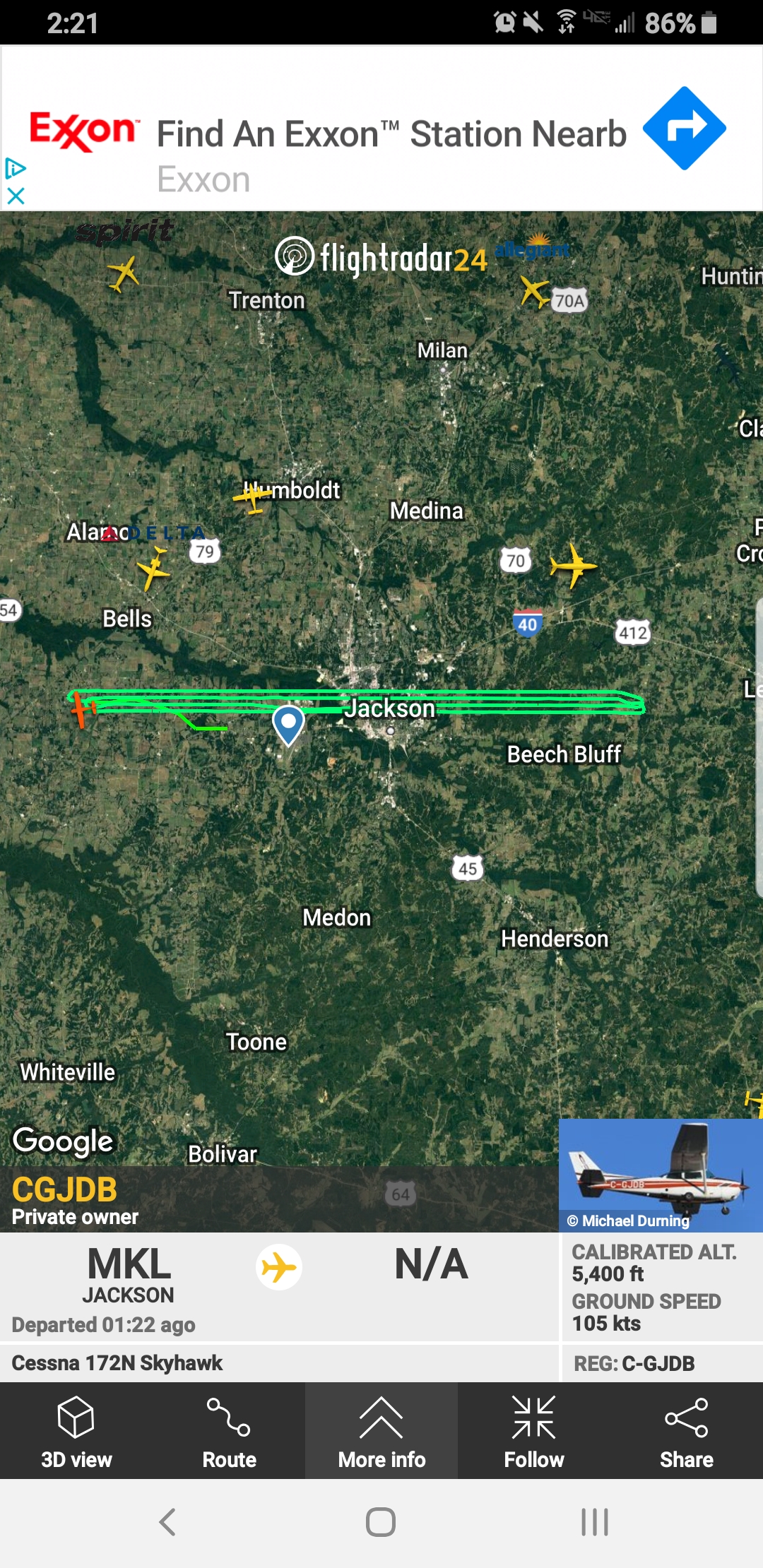Open the Cessna aircraft photo
763x1568 pixels.
pos(660,1175)
